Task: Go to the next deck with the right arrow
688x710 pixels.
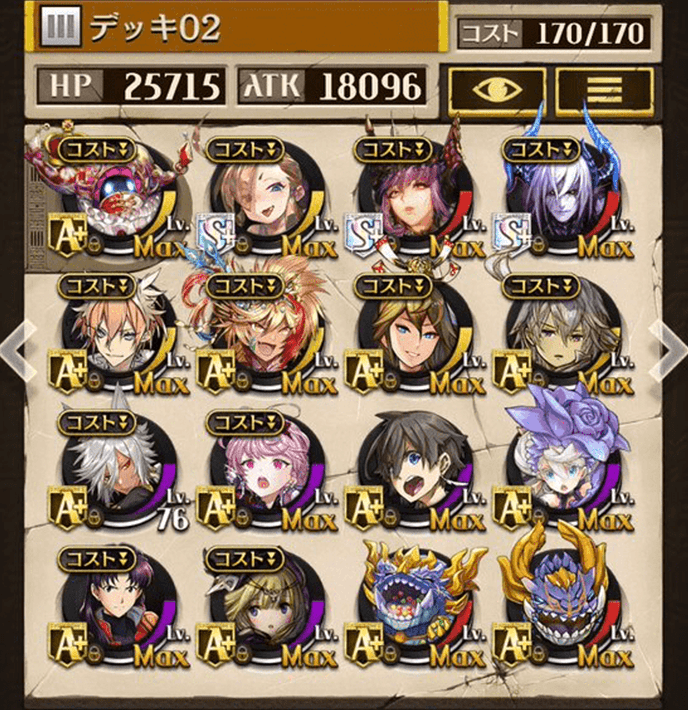Action: (x=667, y=352)
